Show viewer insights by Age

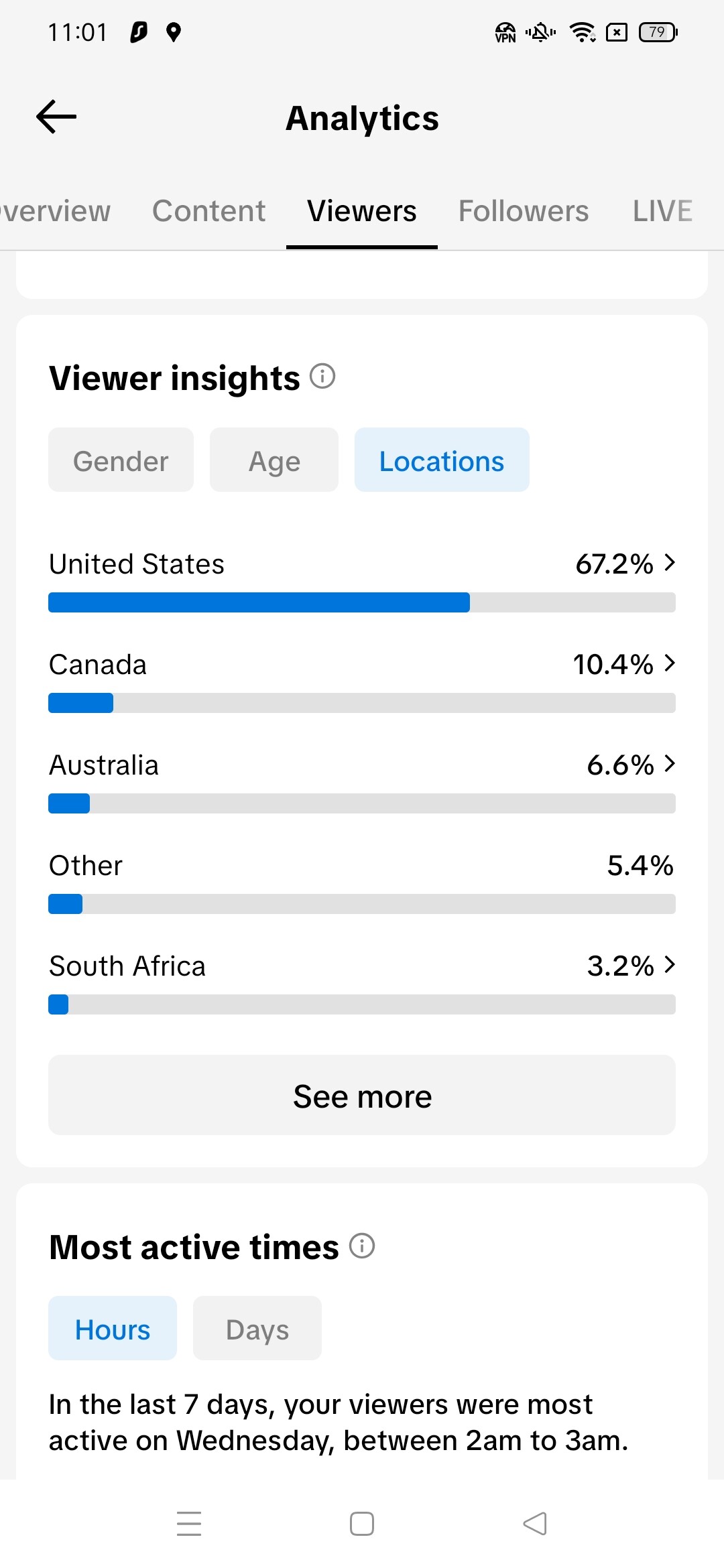point(274,460)
